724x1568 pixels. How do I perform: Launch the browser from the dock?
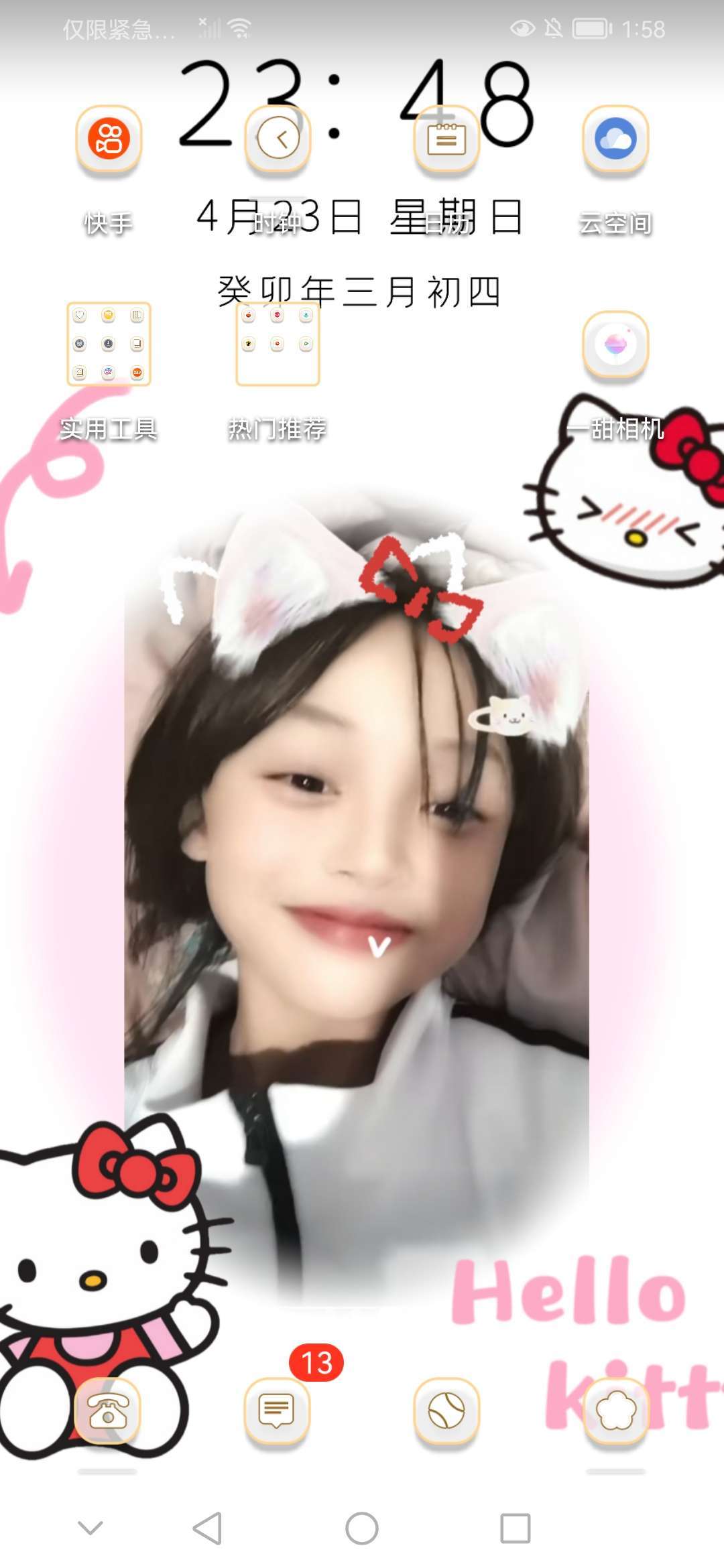click(x=446, y=1411)
